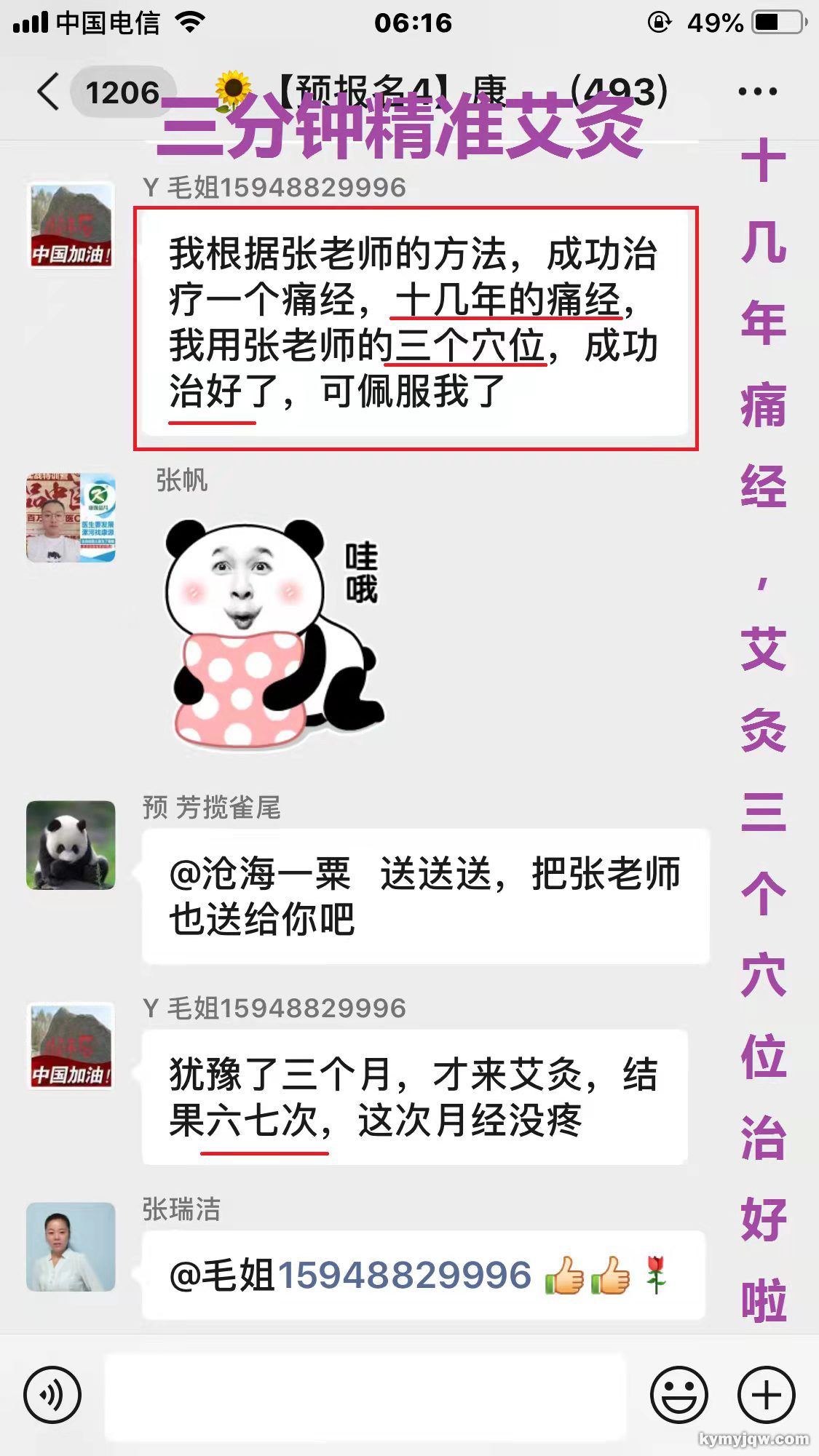Image resolution: width=819 pixels, height=1456 pixels.
Task: Open 芳揽雀尾's panda avatar
Action: pos(71,846)
